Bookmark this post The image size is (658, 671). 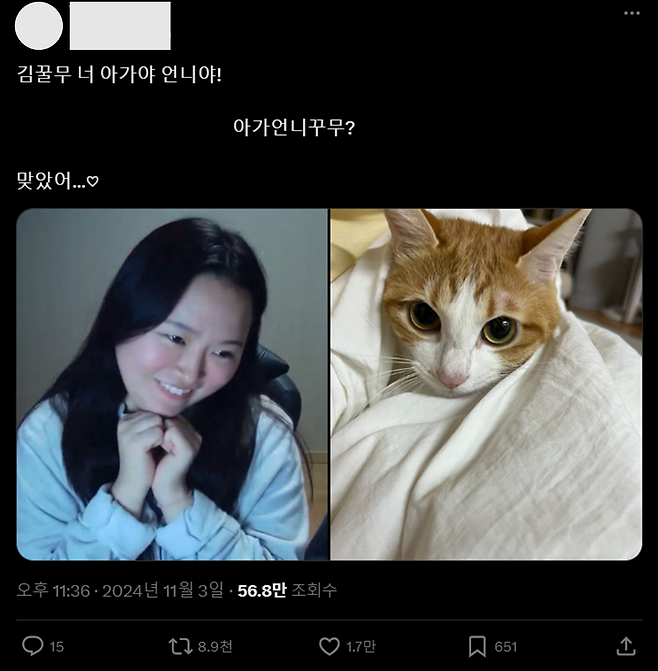(478, 646)
